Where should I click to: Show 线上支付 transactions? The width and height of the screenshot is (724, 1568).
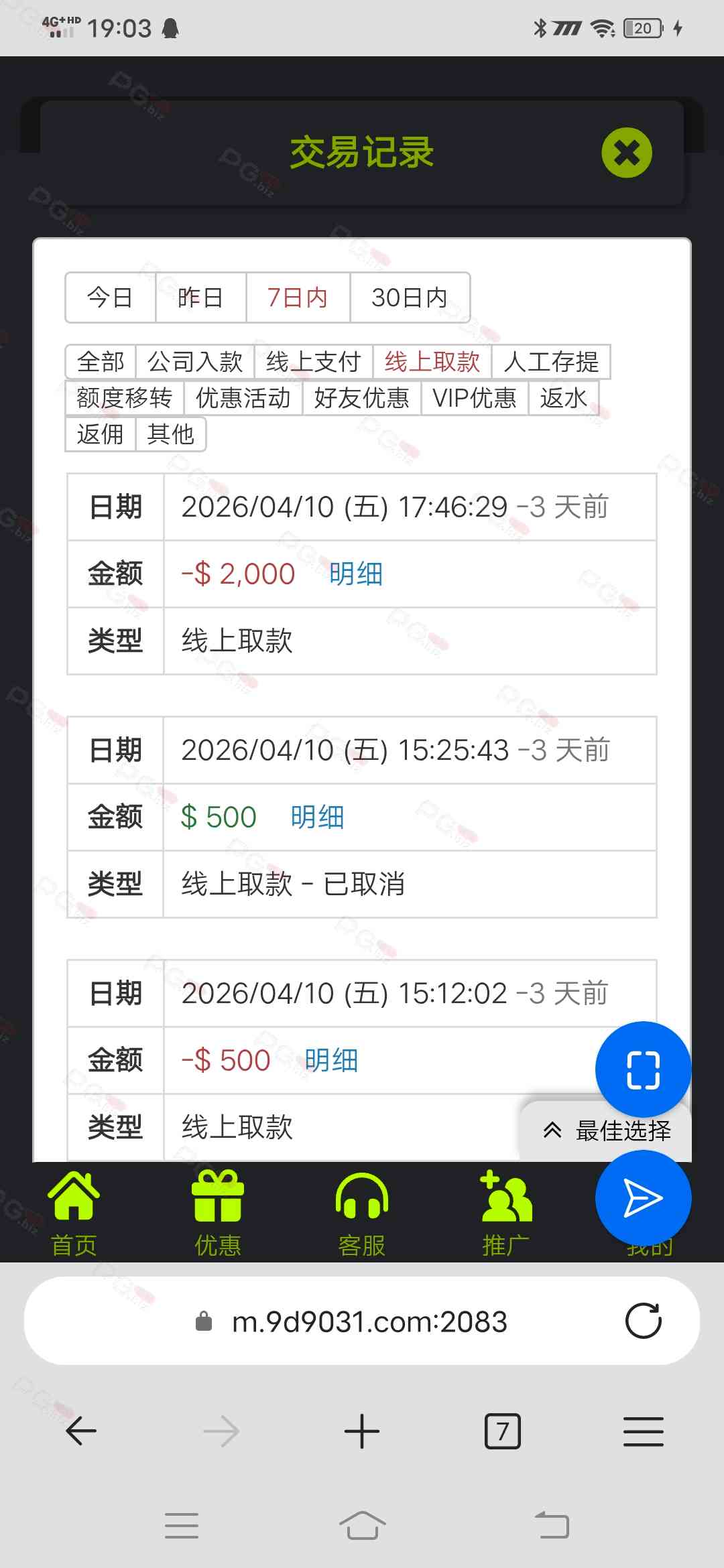point(313,362)
